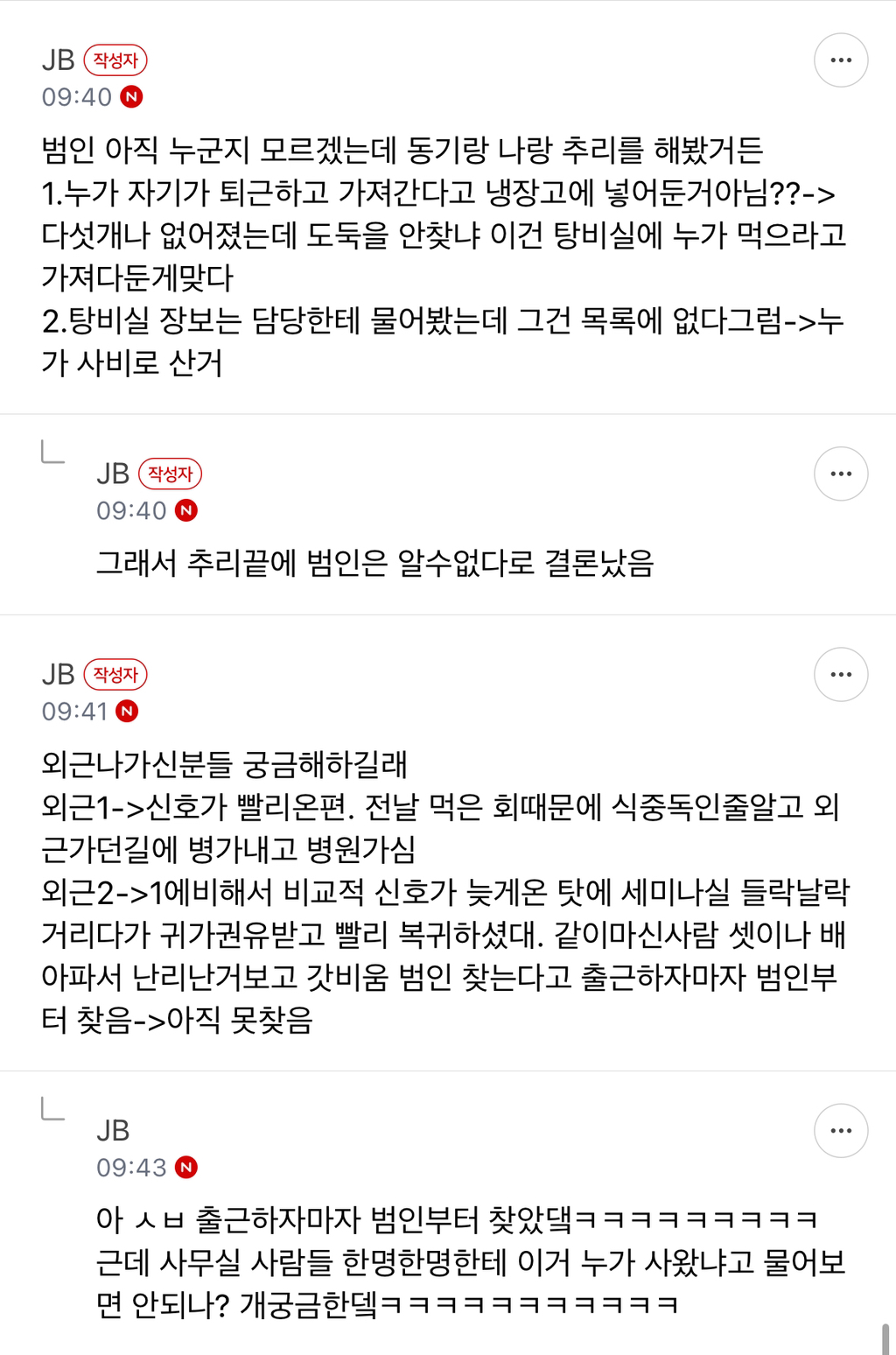Viewport: 896px width, 1355px height.
Task: Open JB's profile from the 09:41 comment
Action: [59, 675]
